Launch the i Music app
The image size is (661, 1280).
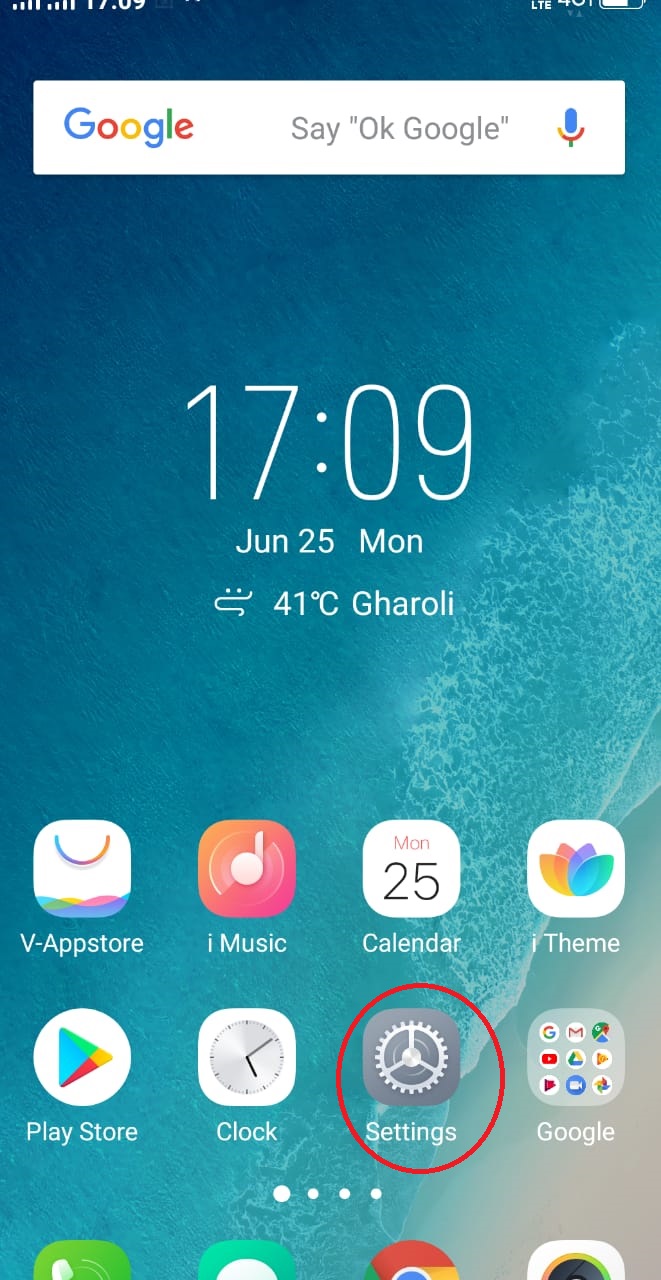point(247,869)
